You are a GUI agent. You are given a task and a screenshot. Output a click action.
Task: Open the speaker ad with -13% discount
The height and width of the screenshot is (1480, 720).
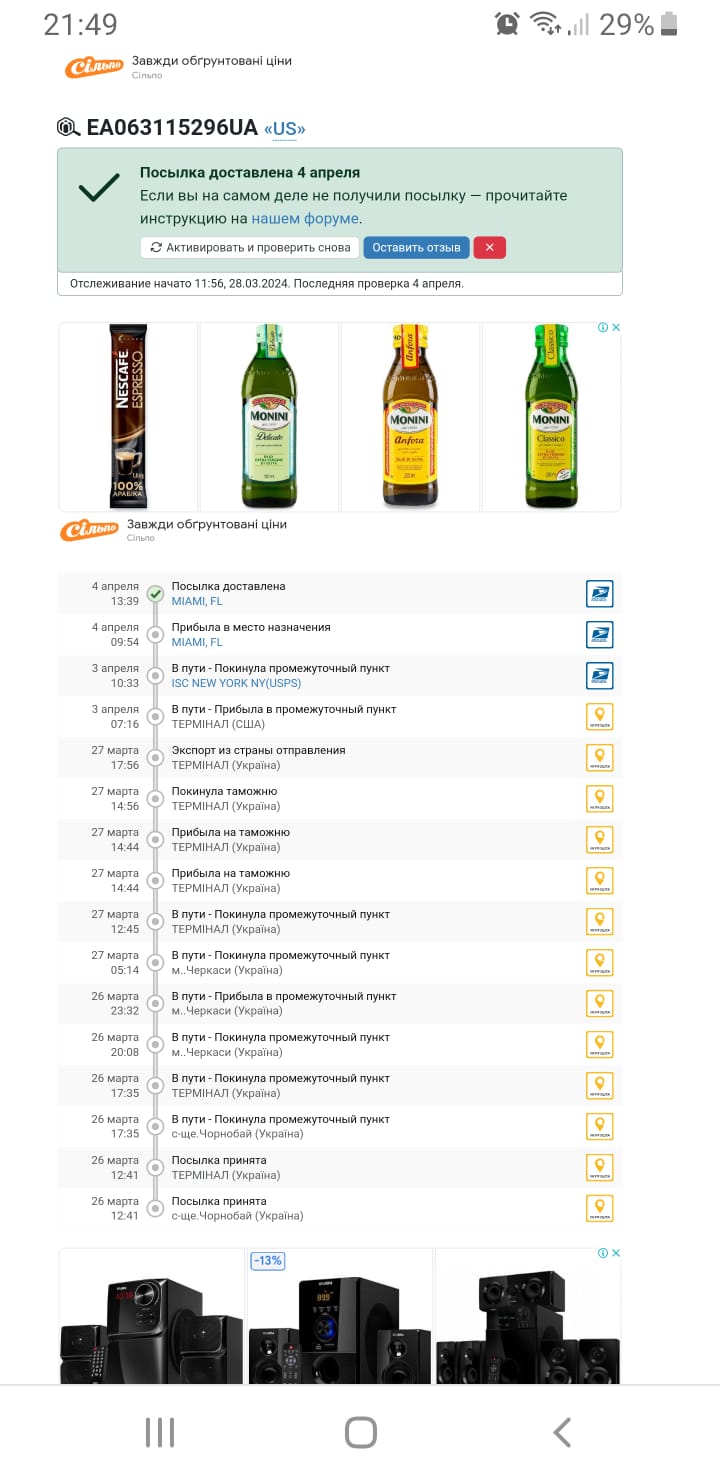click(340, 1318)
